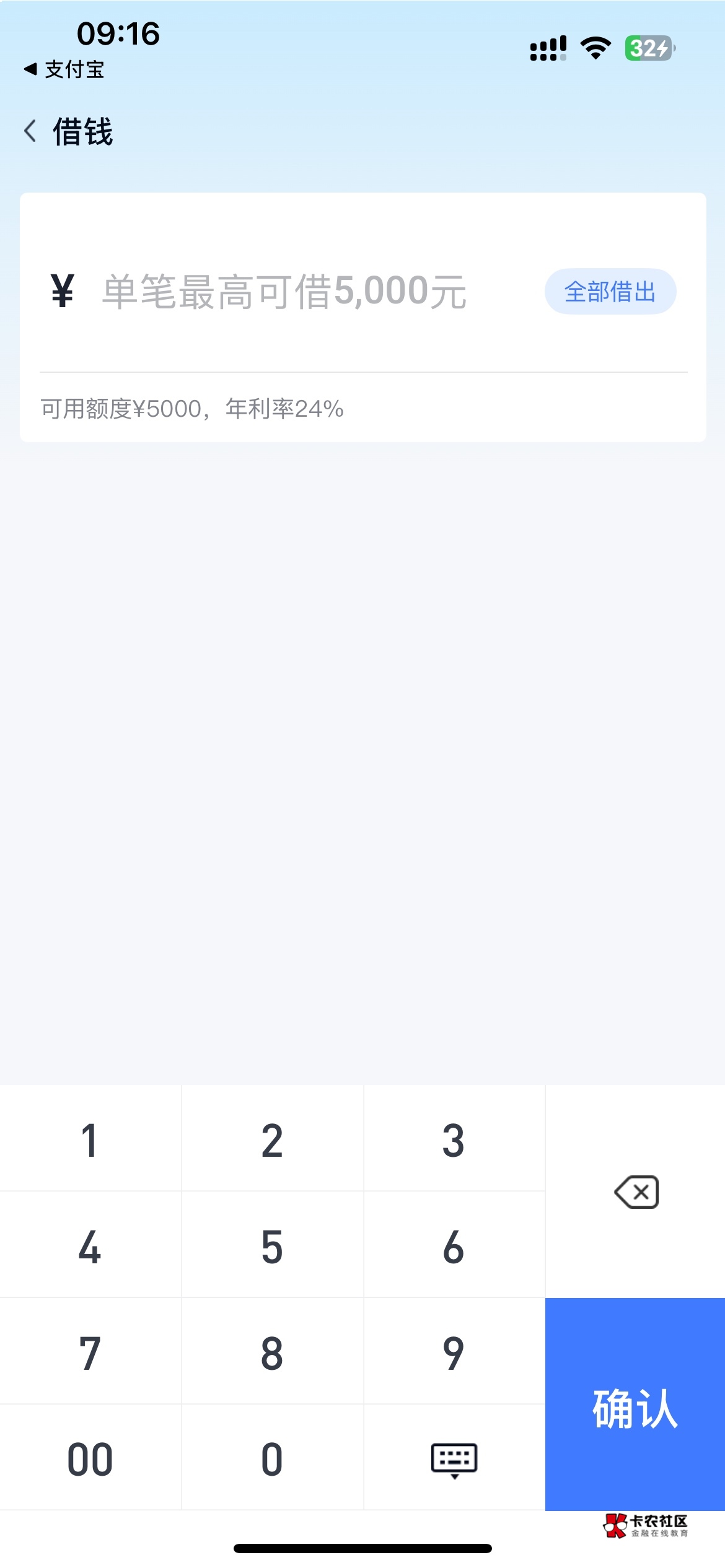Image resolution: width=725 pixels, height=1568 pixels.
Task: Tap keypad number 7
Action: click(90, 1353)
